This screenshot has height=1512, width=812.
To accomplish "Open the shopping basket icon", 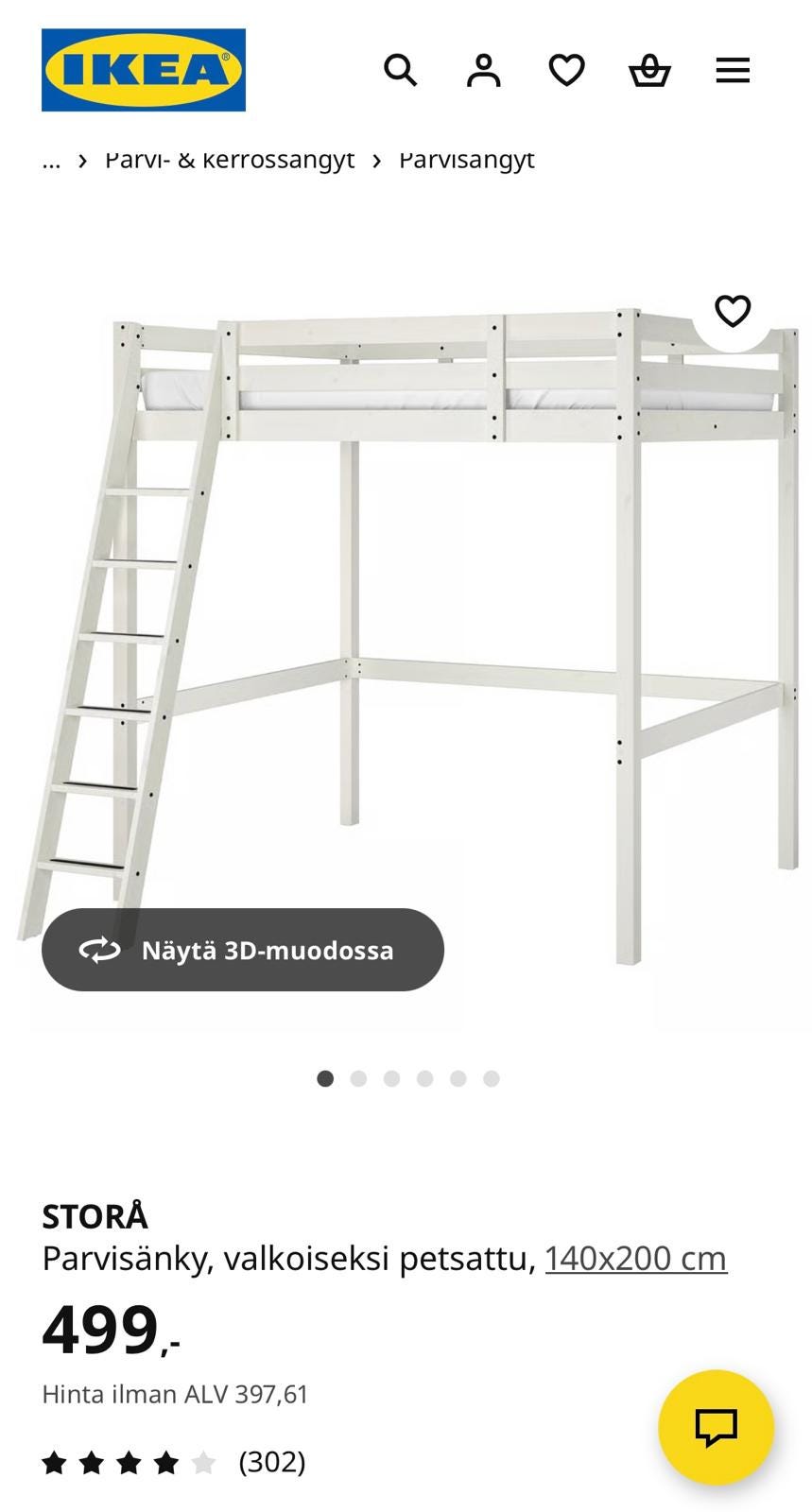I will click(x=649, y=70).
